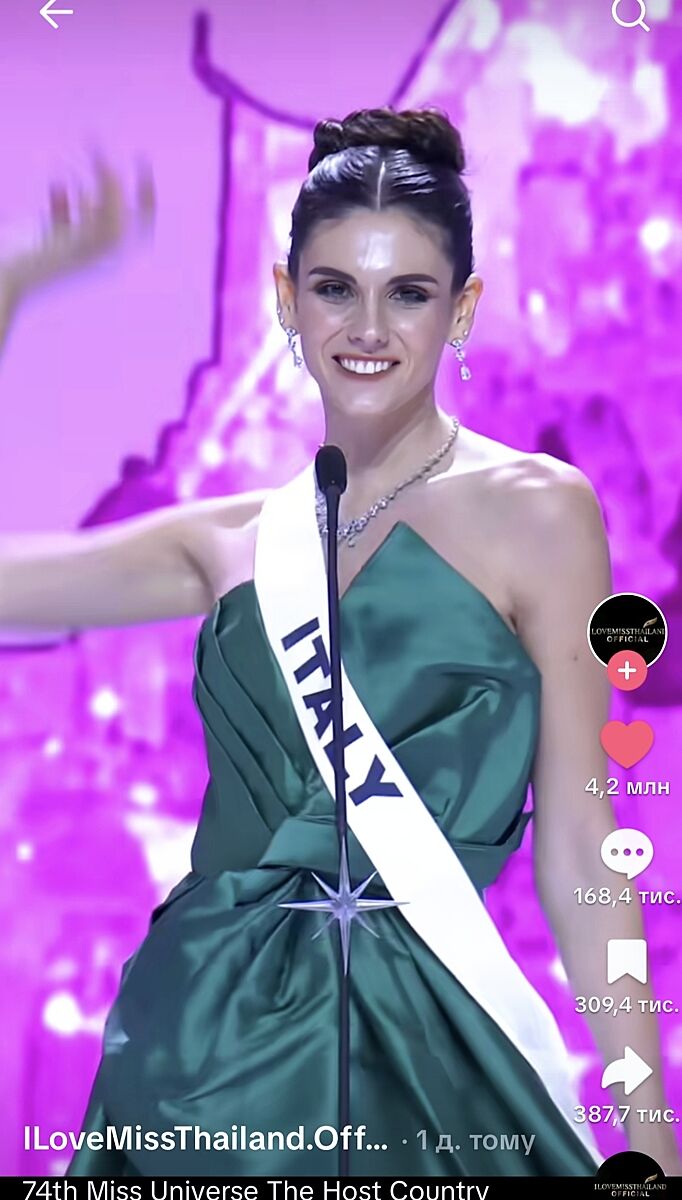682x1200 pixels.
Task: Bookmark this video to favorites
Action: 627,962
